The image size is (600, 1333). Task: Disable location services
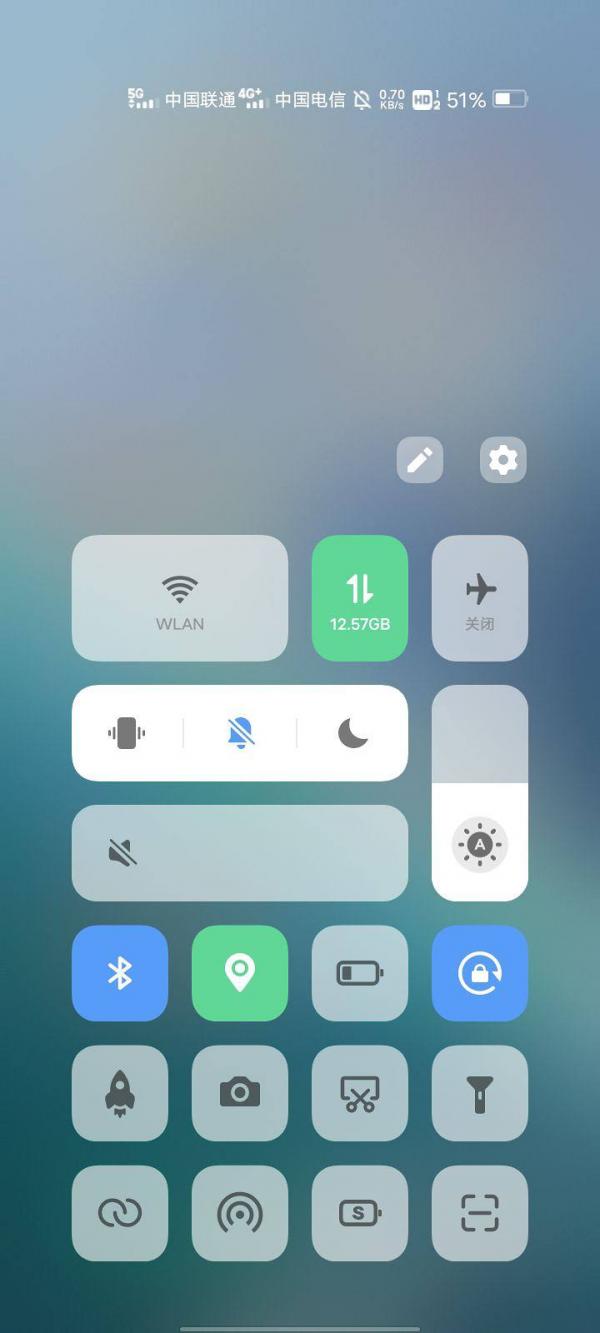[x=240, y=973]
